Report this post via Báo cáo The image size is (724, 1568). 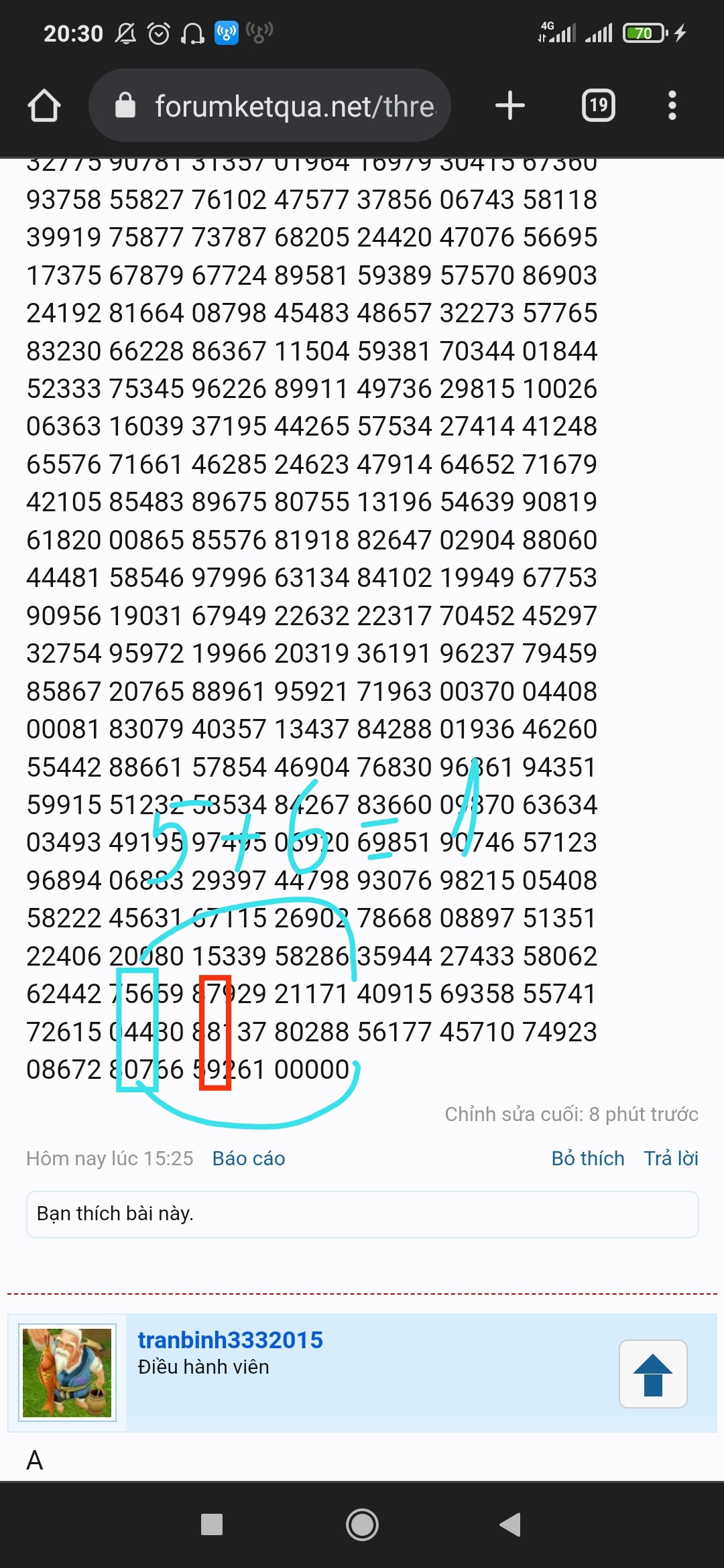pyautogui.click(x=249, y=1159)
